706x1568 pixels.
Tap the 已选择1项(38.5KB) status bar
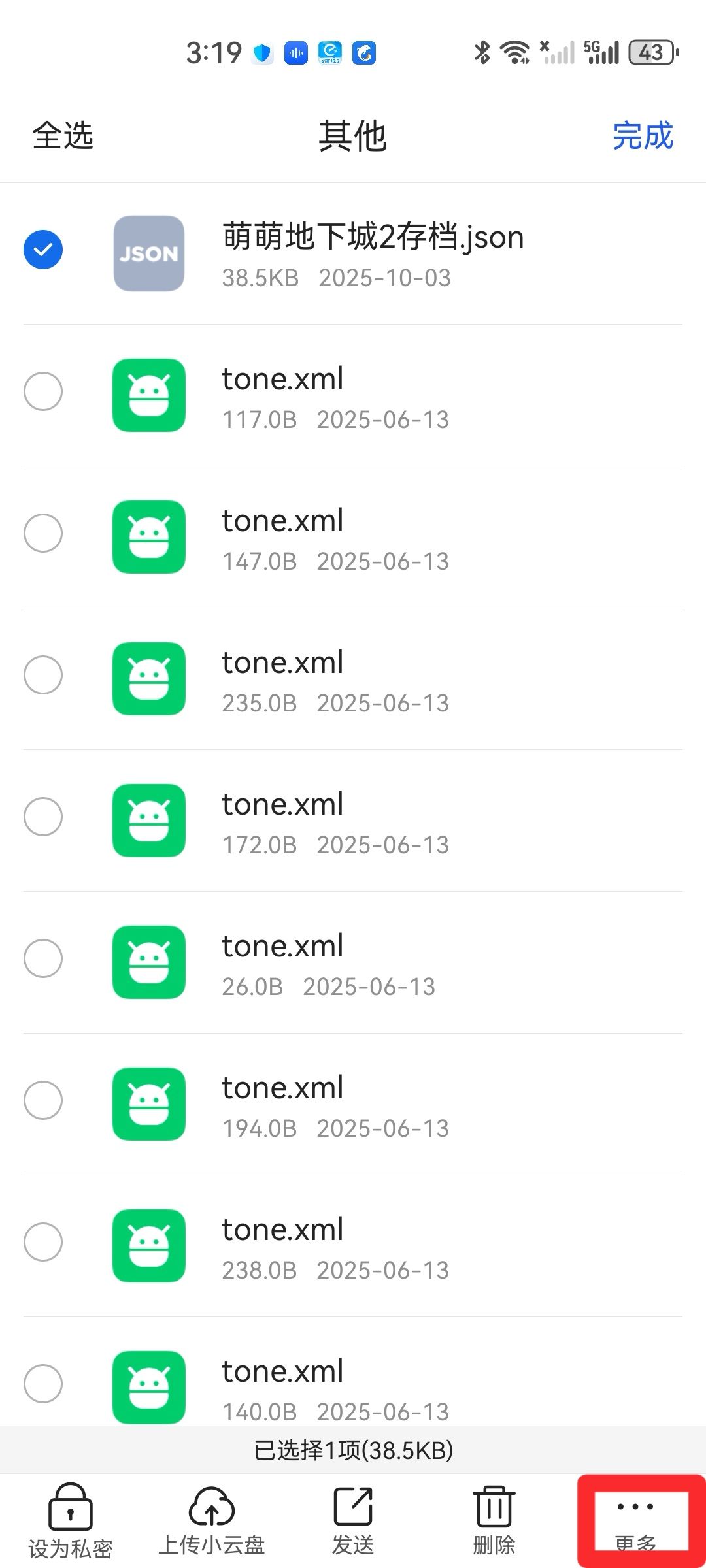[353, 1449]
